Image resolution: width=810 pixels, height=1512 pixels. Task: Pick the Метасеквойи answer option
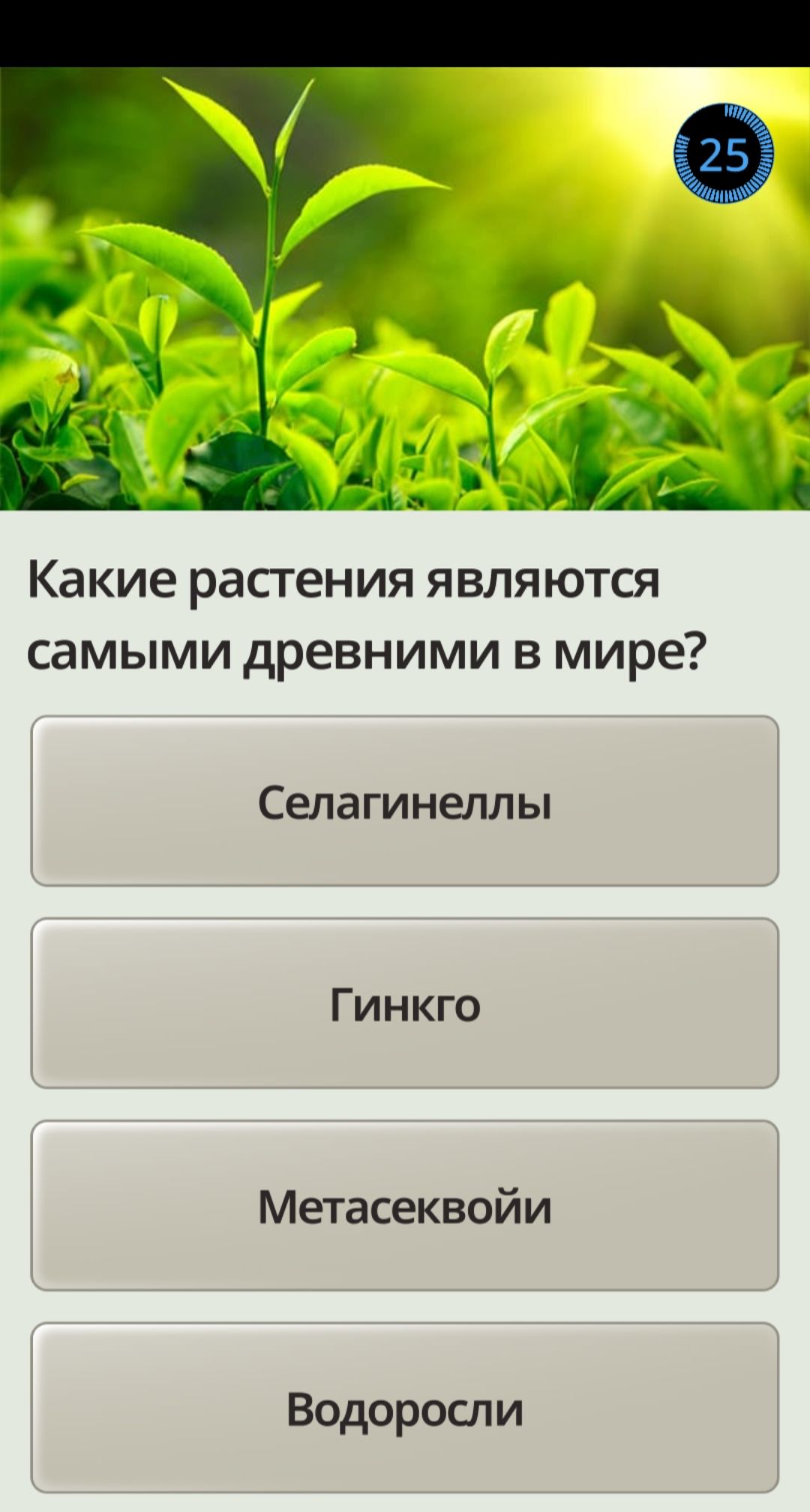click(405, 1206)
